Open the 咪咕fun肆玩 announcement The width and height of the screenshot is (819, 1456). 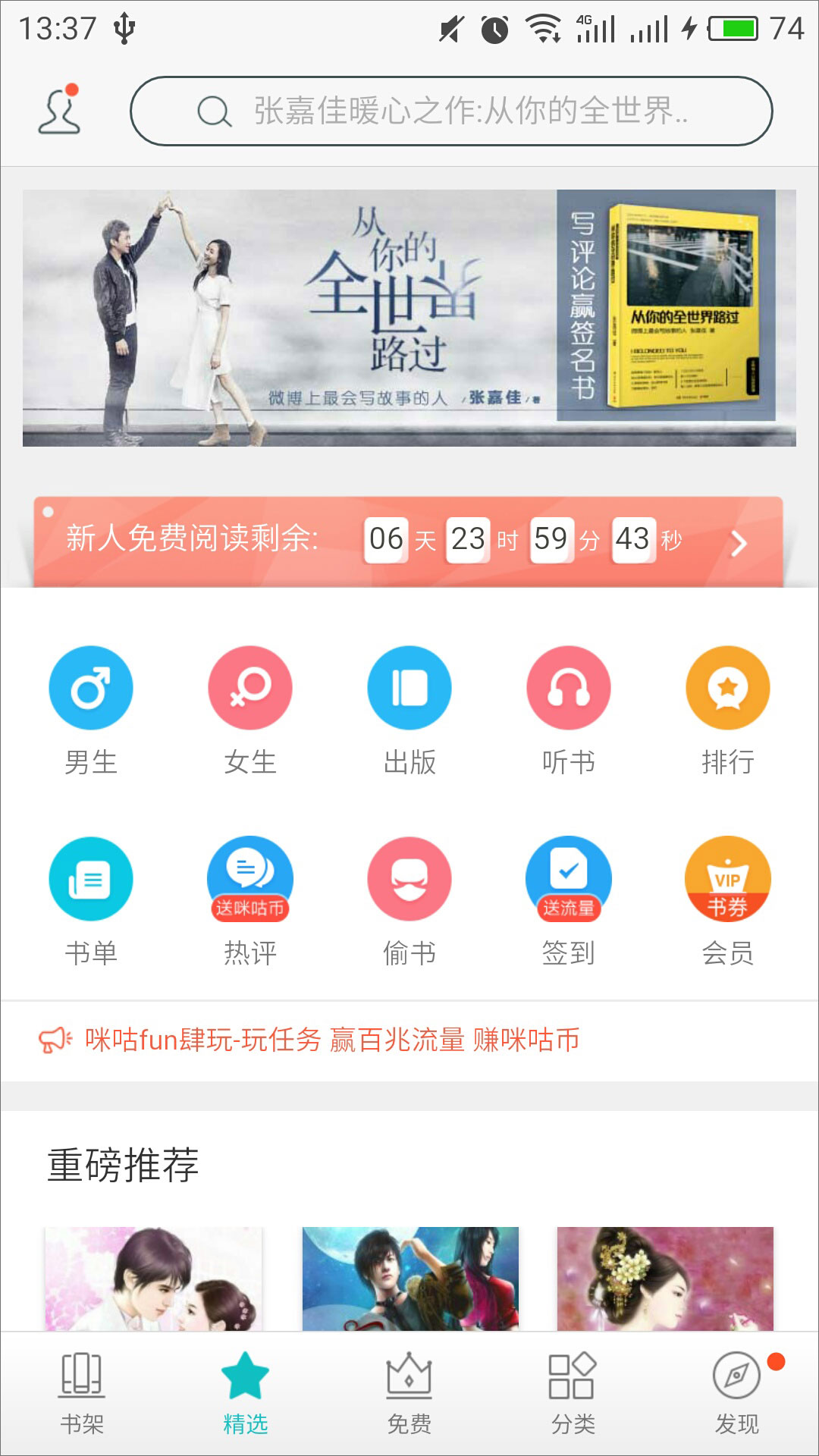point(332,1040)
